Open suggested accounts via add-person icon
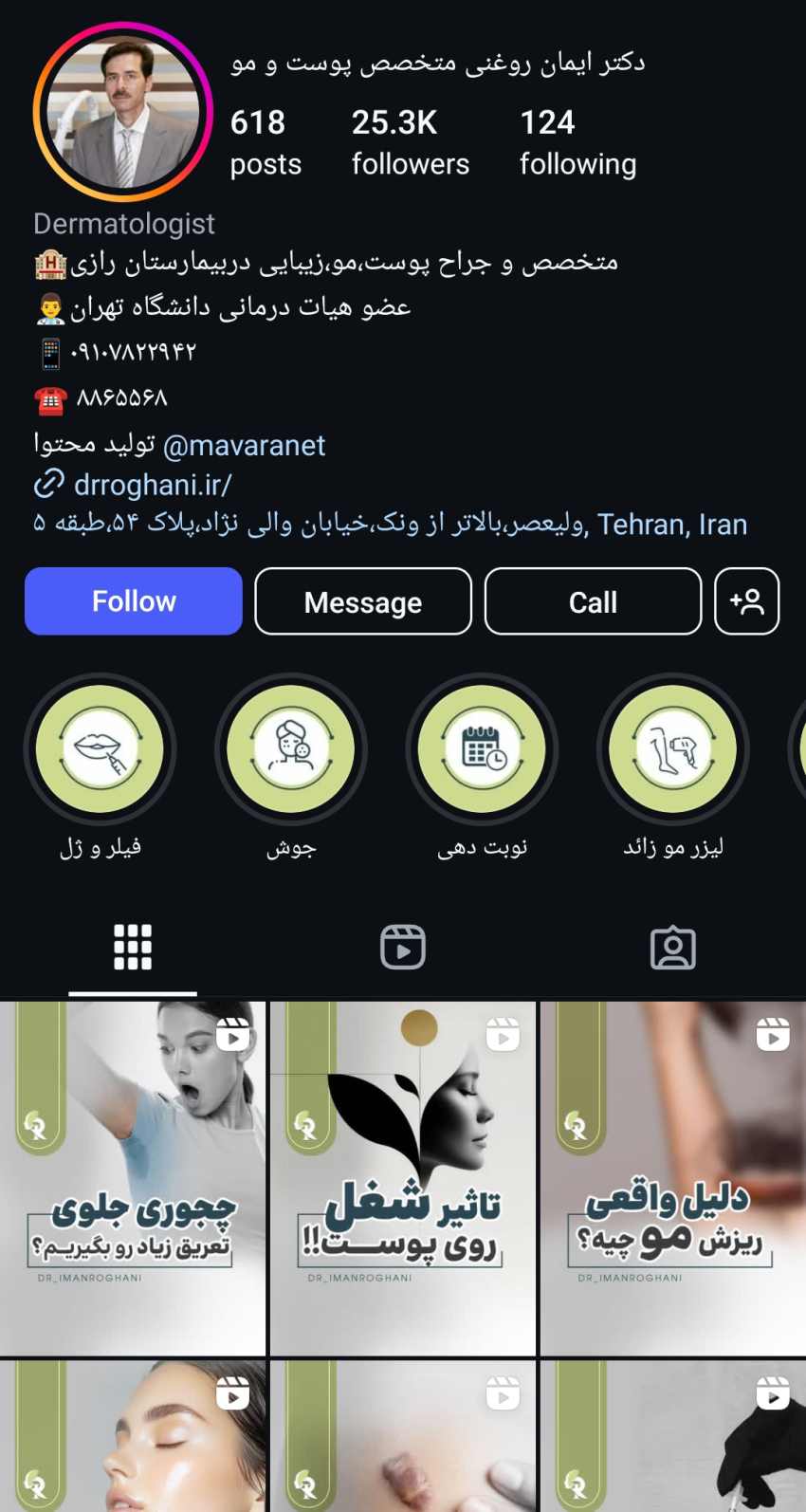 tap(747, 601)
